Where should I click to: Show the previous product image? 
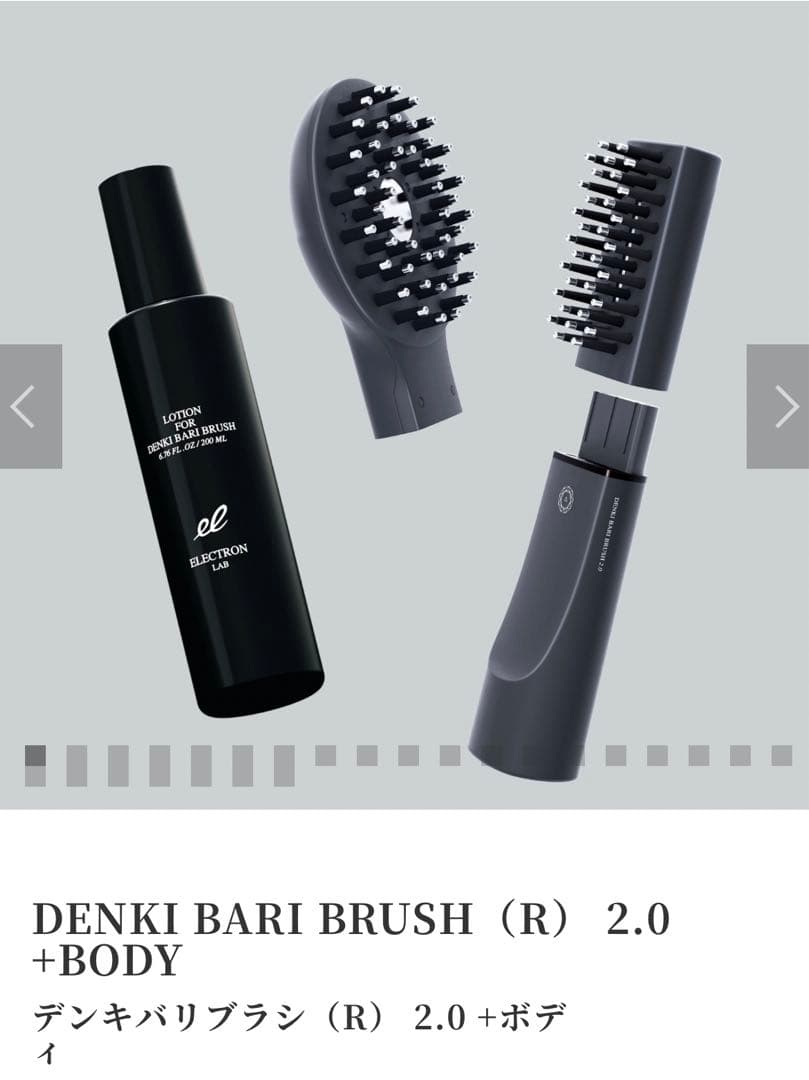[x=30, y=406]
